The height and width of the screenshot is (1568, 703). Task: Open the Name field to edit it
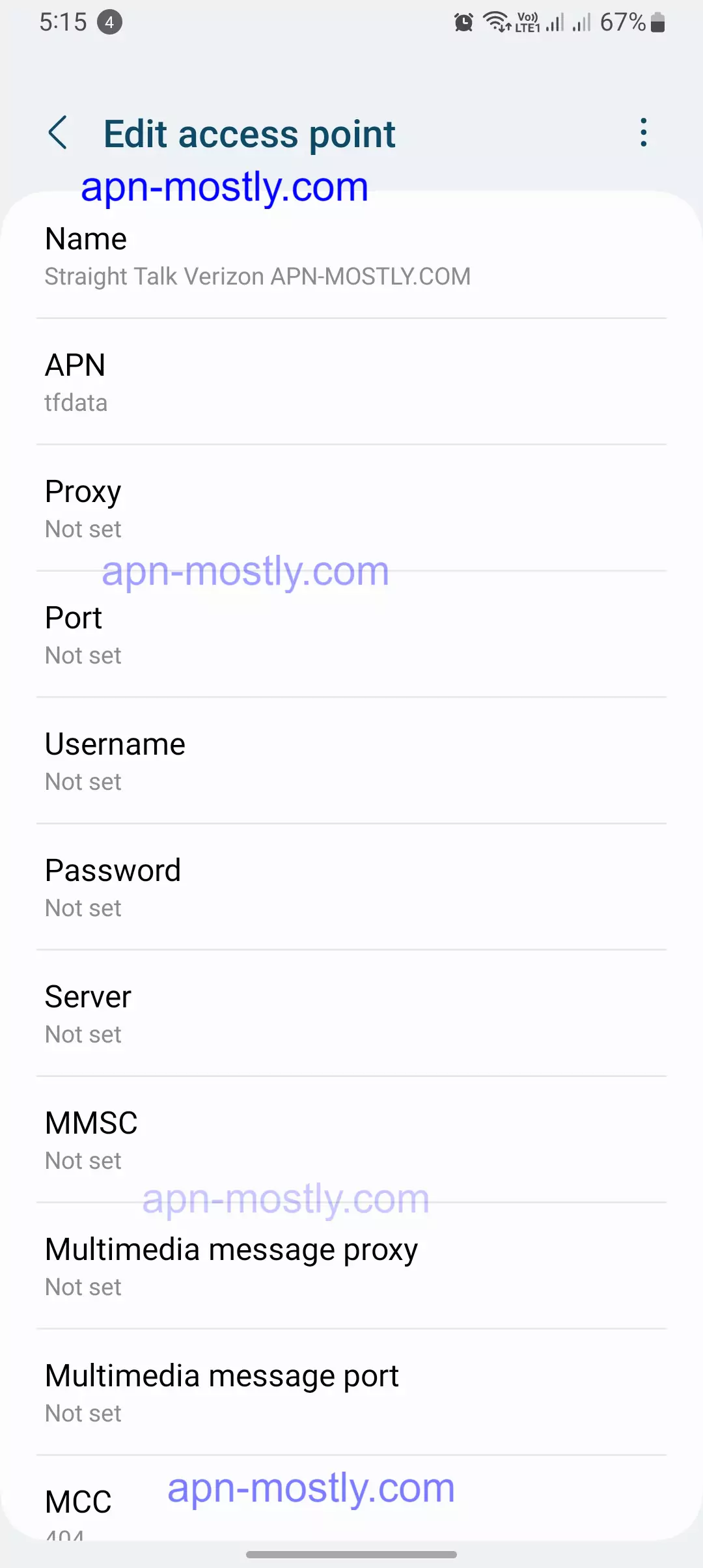tap(351, 256)
